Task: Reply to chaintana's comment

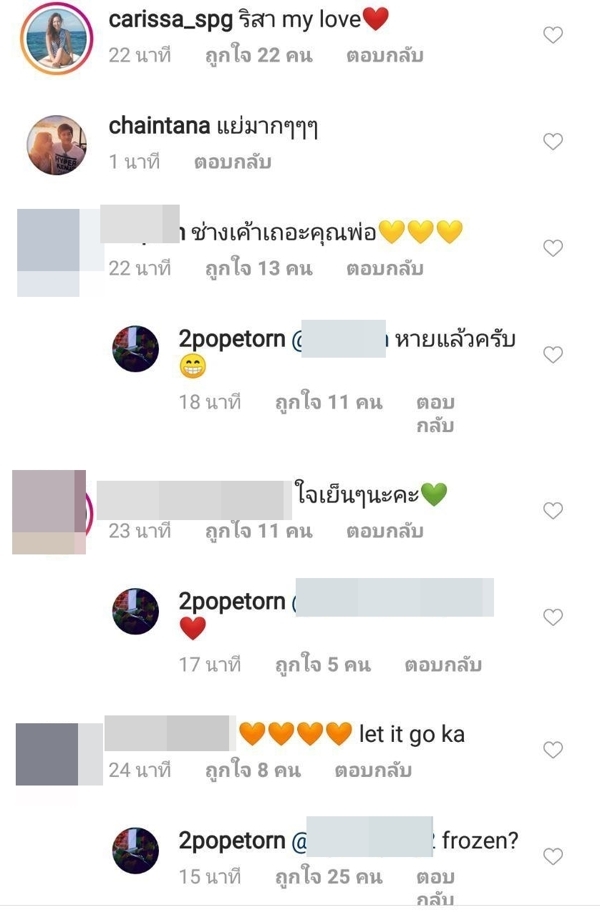Action: coord(233,162)
